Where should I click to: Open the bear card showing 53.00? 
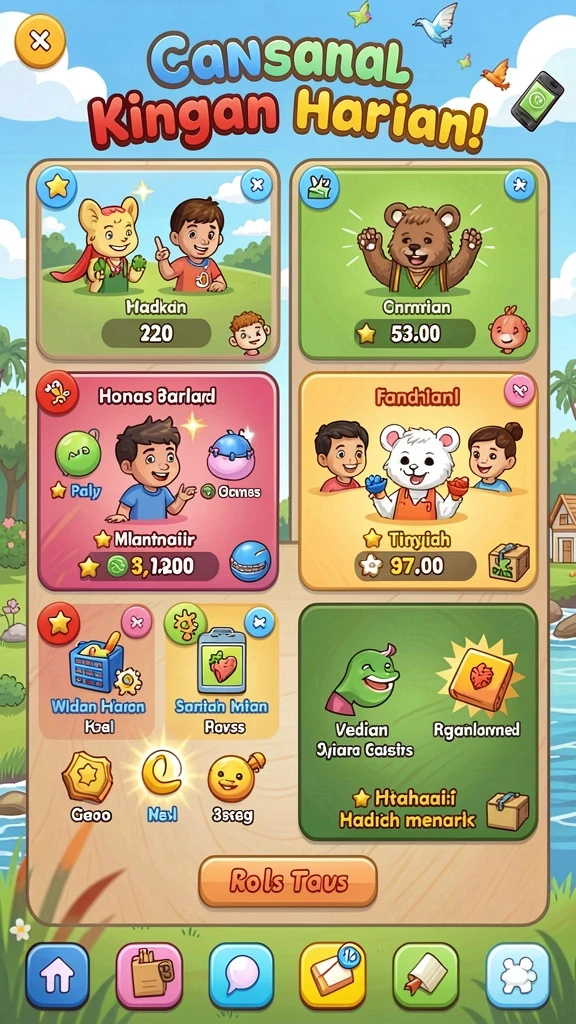(418, 263)
